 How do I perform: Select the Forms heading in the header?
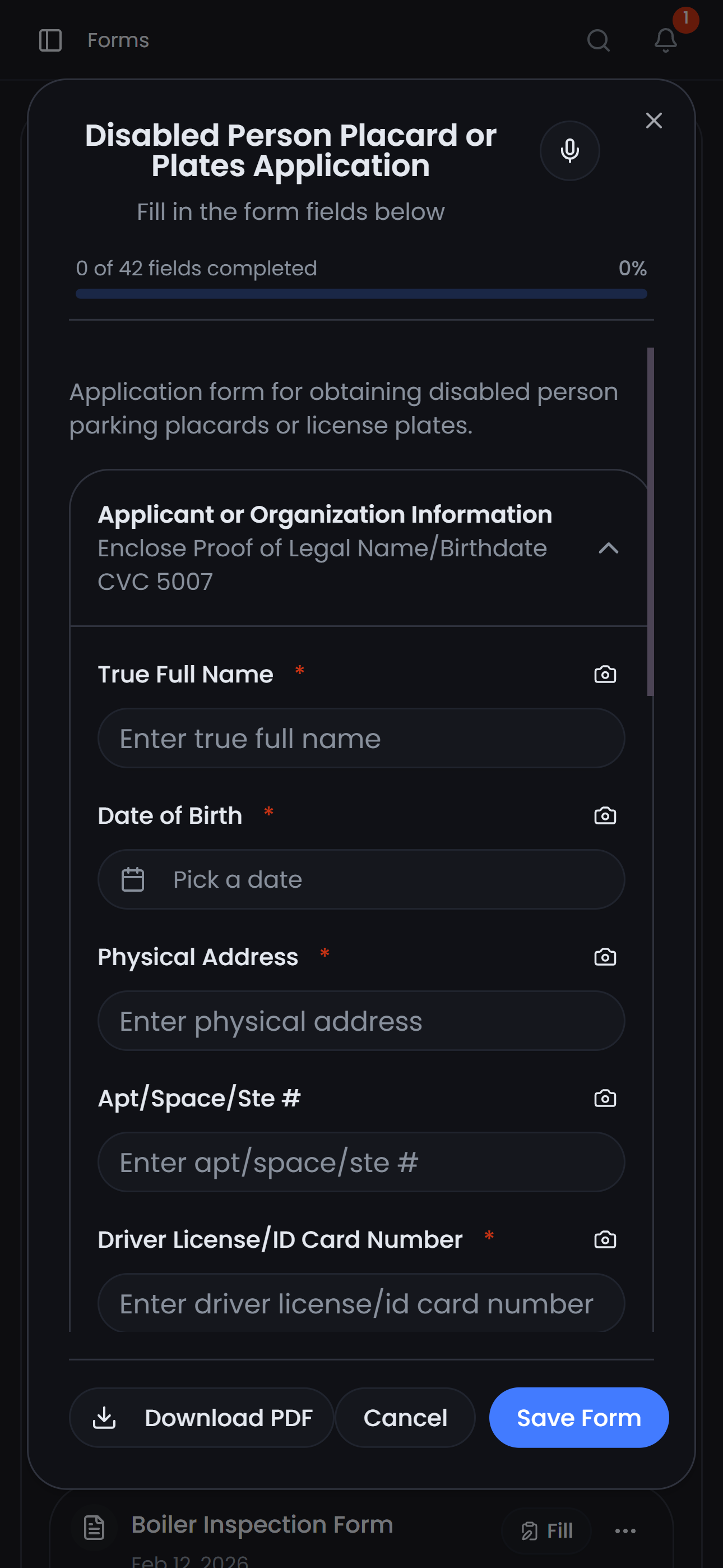coord(118,40)
